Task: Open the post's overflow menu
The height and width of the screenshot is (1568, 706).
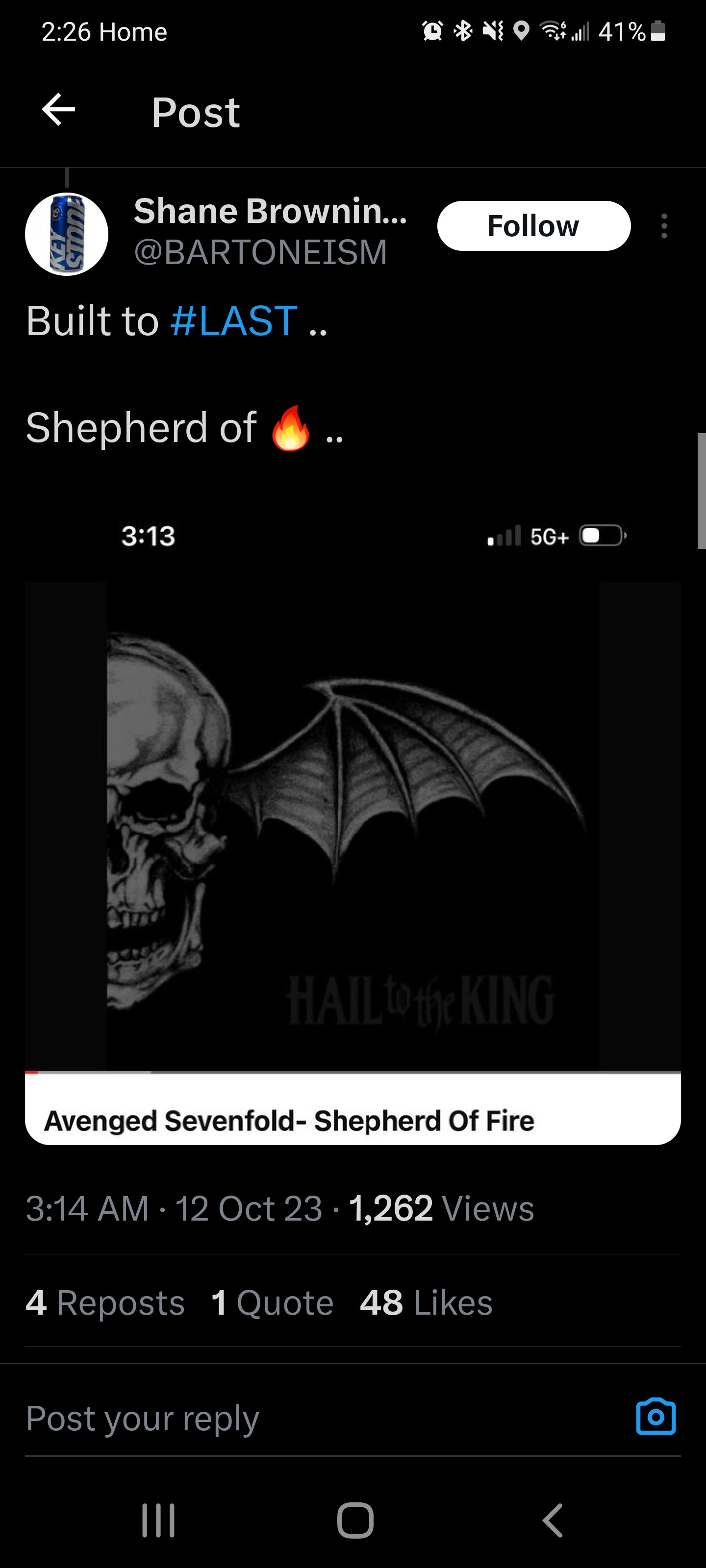Action: pyautogui.click(x=664, y=226)
